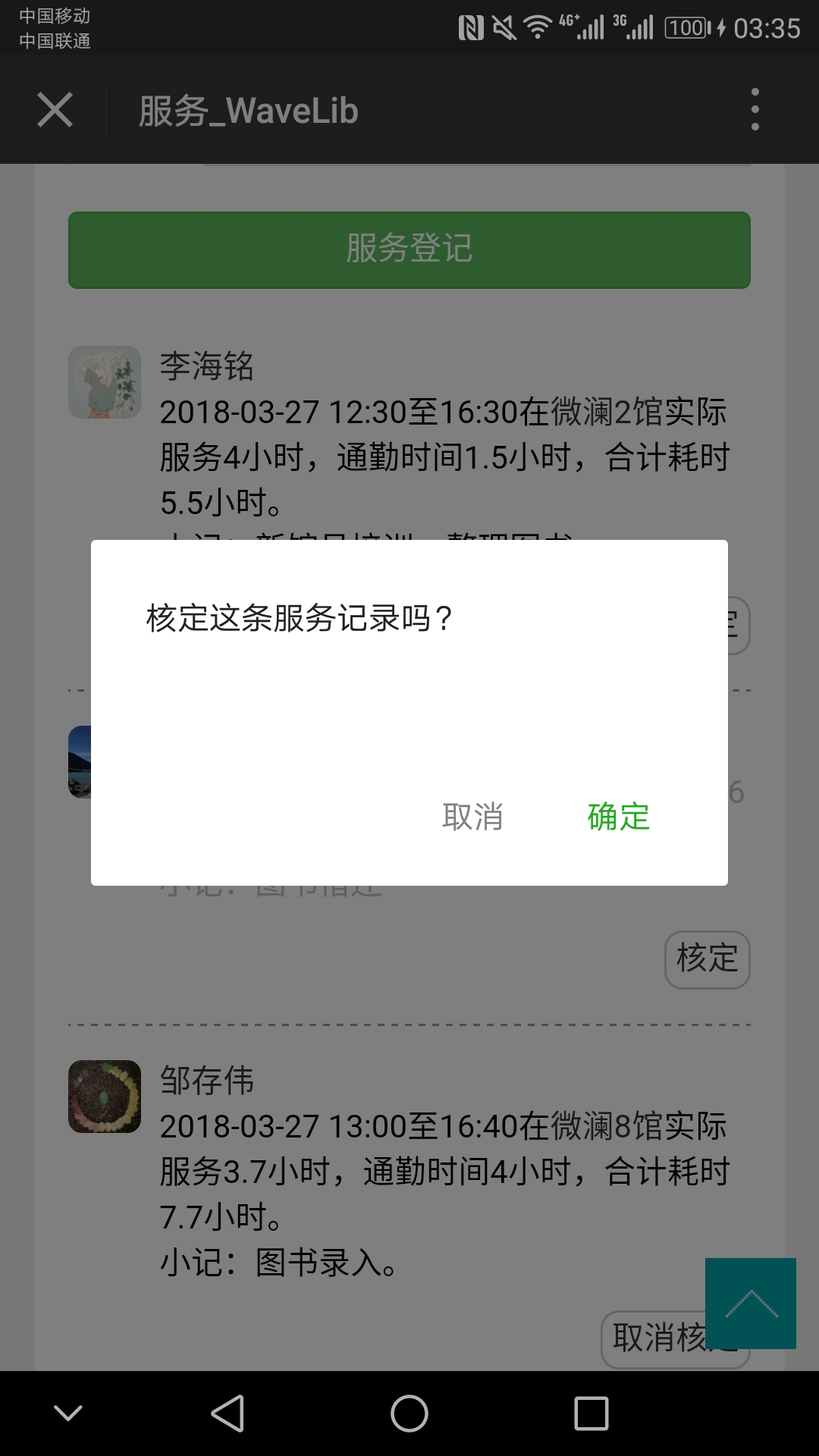Viewport: 819px width, 1456px height.
Task: Open the three-dot overflow menu
Action: (x=755, y=109)
